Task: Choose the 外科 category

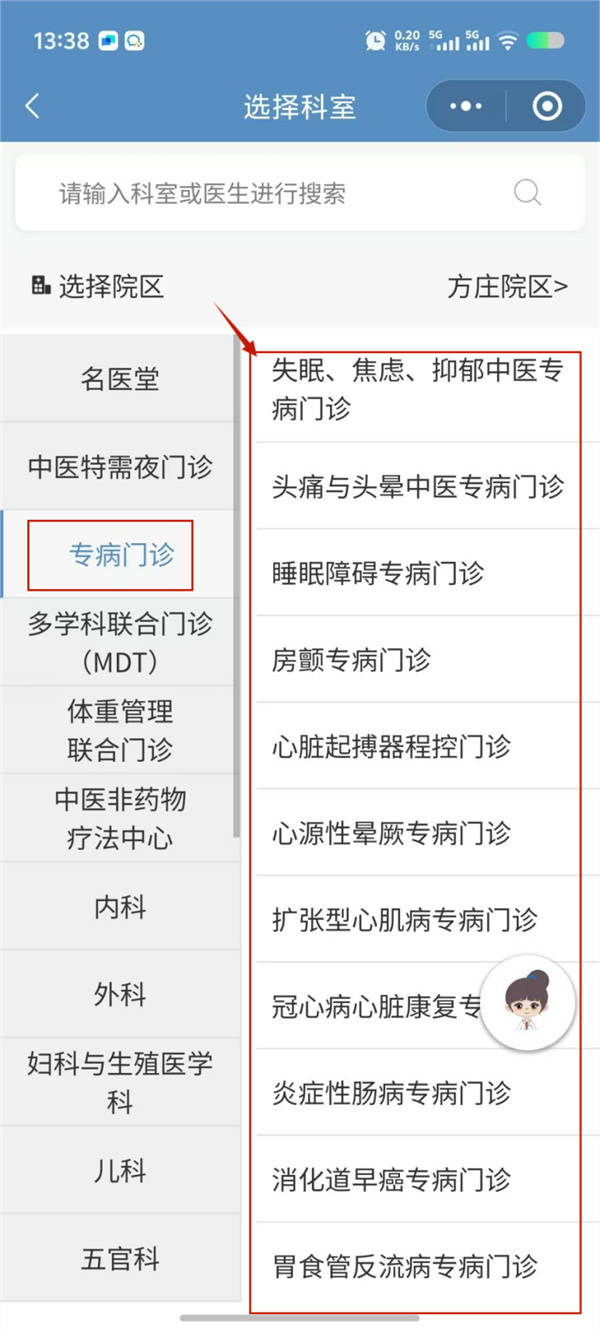Action: click(120, 995)
